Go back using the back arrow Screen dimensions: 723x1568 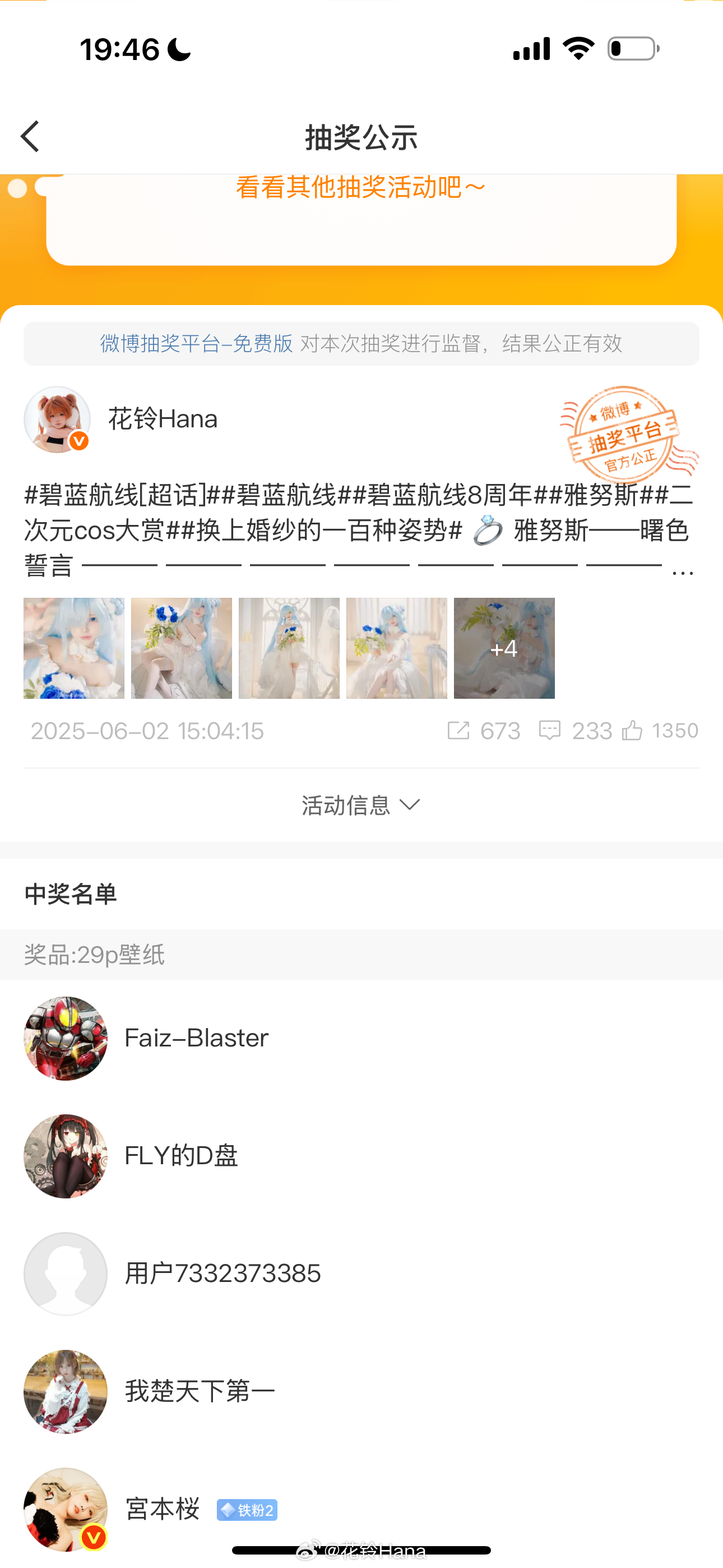click(30, 136)
